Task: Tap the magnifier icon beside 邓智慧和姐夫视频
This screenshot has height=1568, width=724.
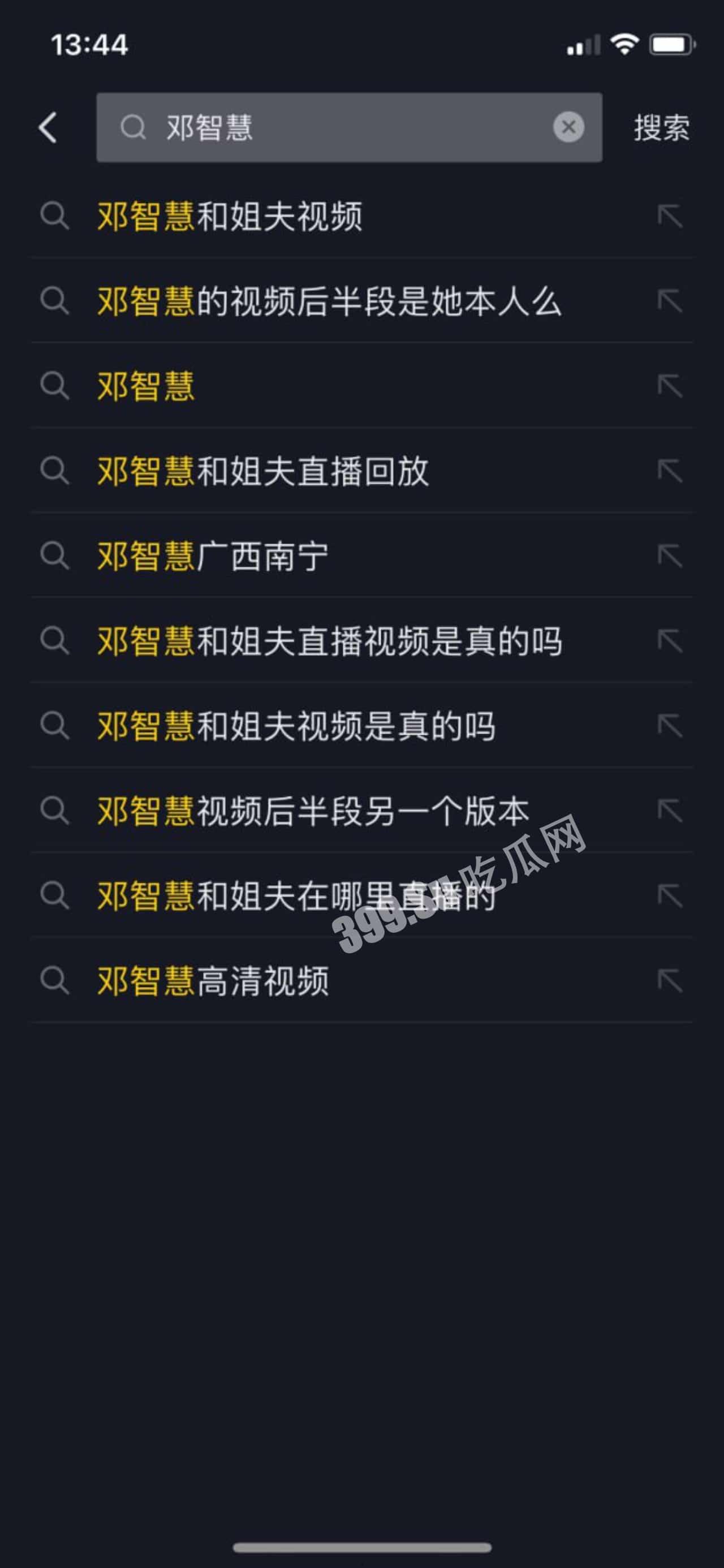Action: click(56, 217)
